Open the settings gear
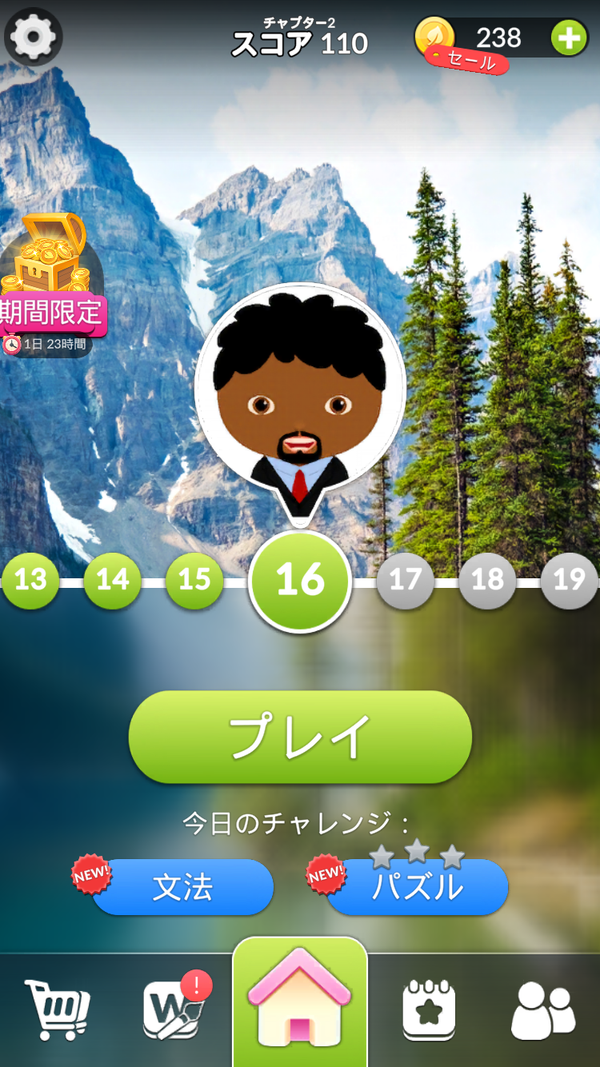The image size is (600, 1067). [33, 36]
